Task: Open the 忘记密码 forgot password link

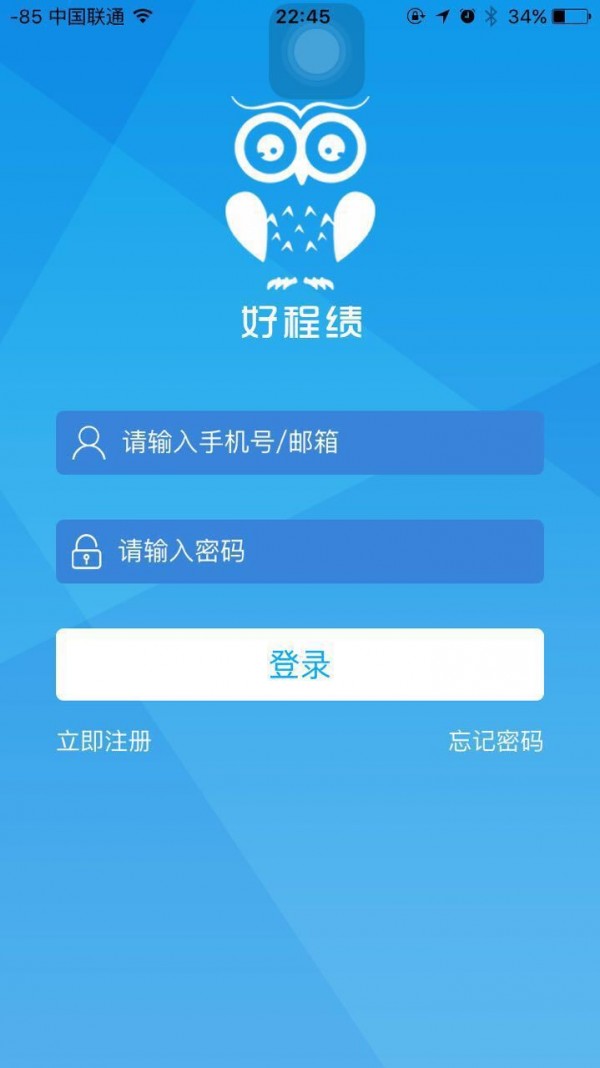Action: point(496,741)
